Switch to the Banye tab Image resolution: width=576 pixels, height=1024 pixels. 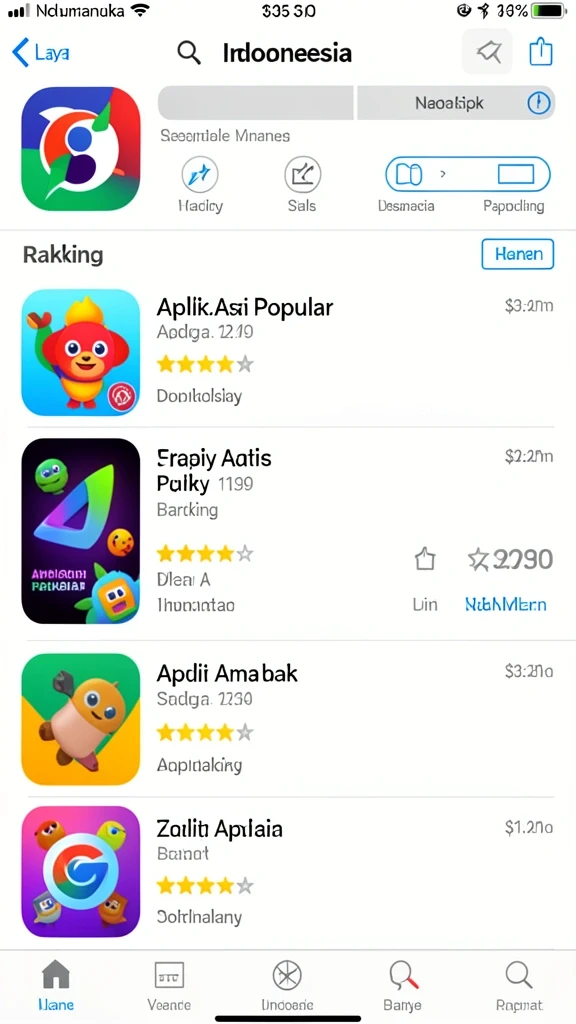[x=402, y=984]
